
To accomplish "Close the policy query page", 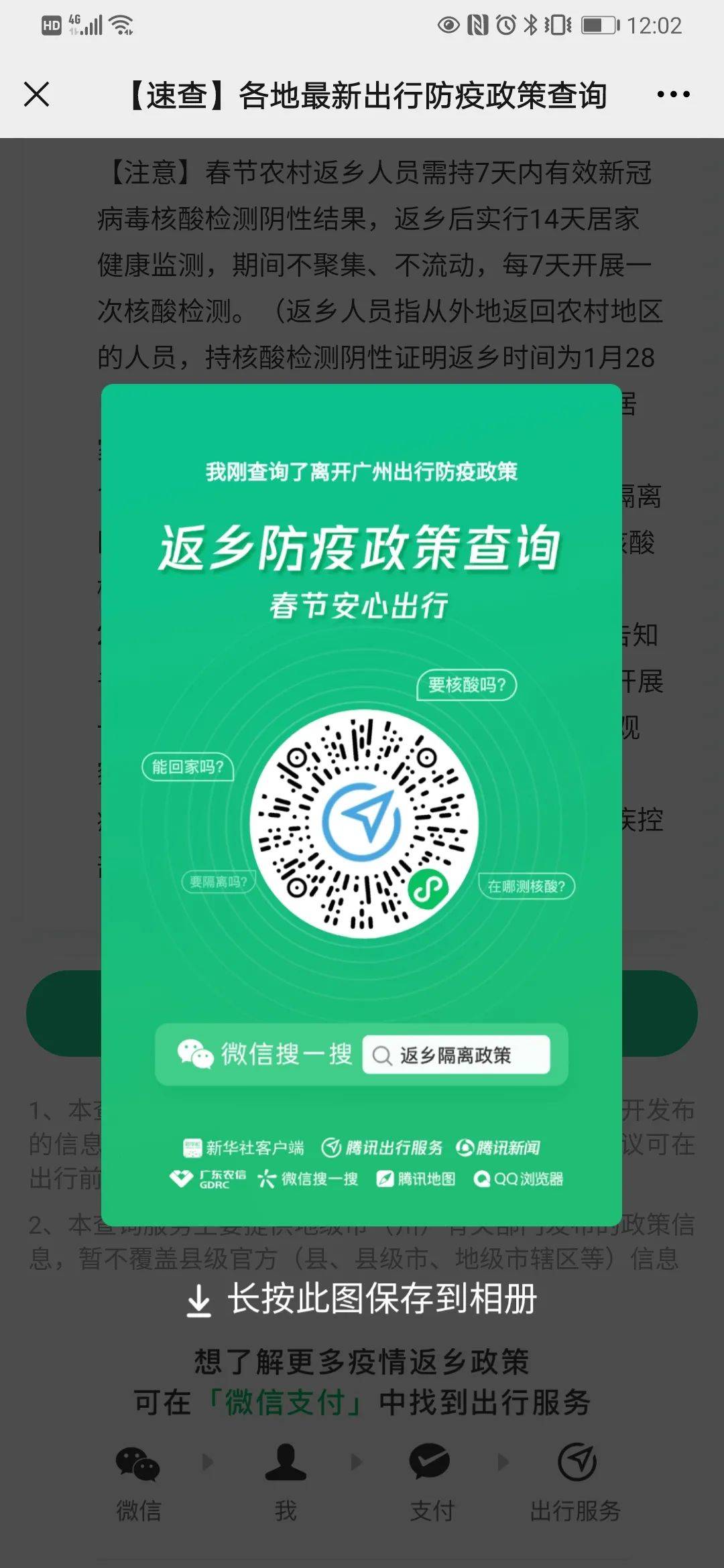I will [x=37, y=94].
